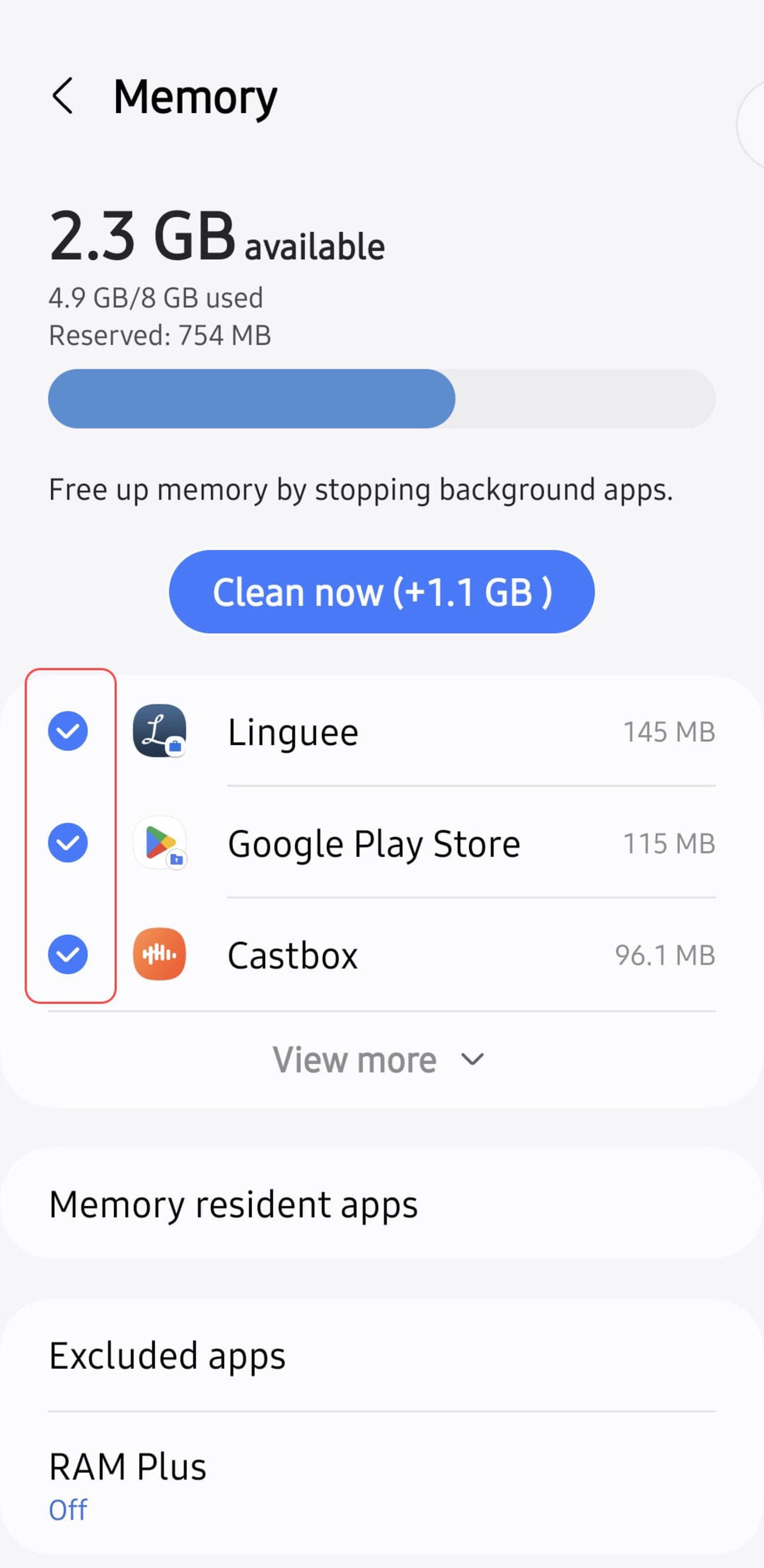Uncheck the Linguee checkbox
The image size is (764, 1568).
(68, 731)
